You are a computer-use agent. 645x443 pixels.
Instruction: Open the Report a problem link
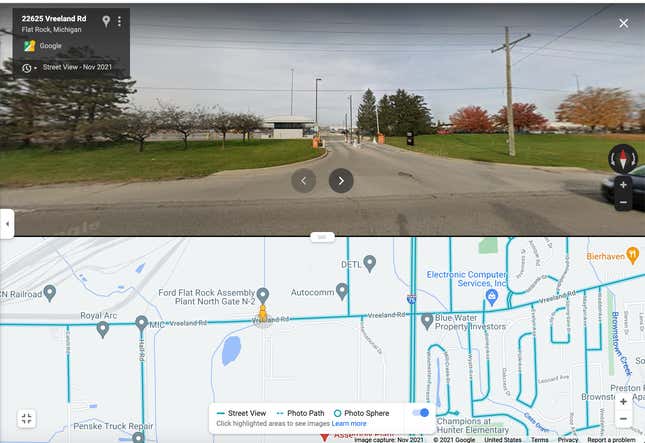tap(611, 439)
